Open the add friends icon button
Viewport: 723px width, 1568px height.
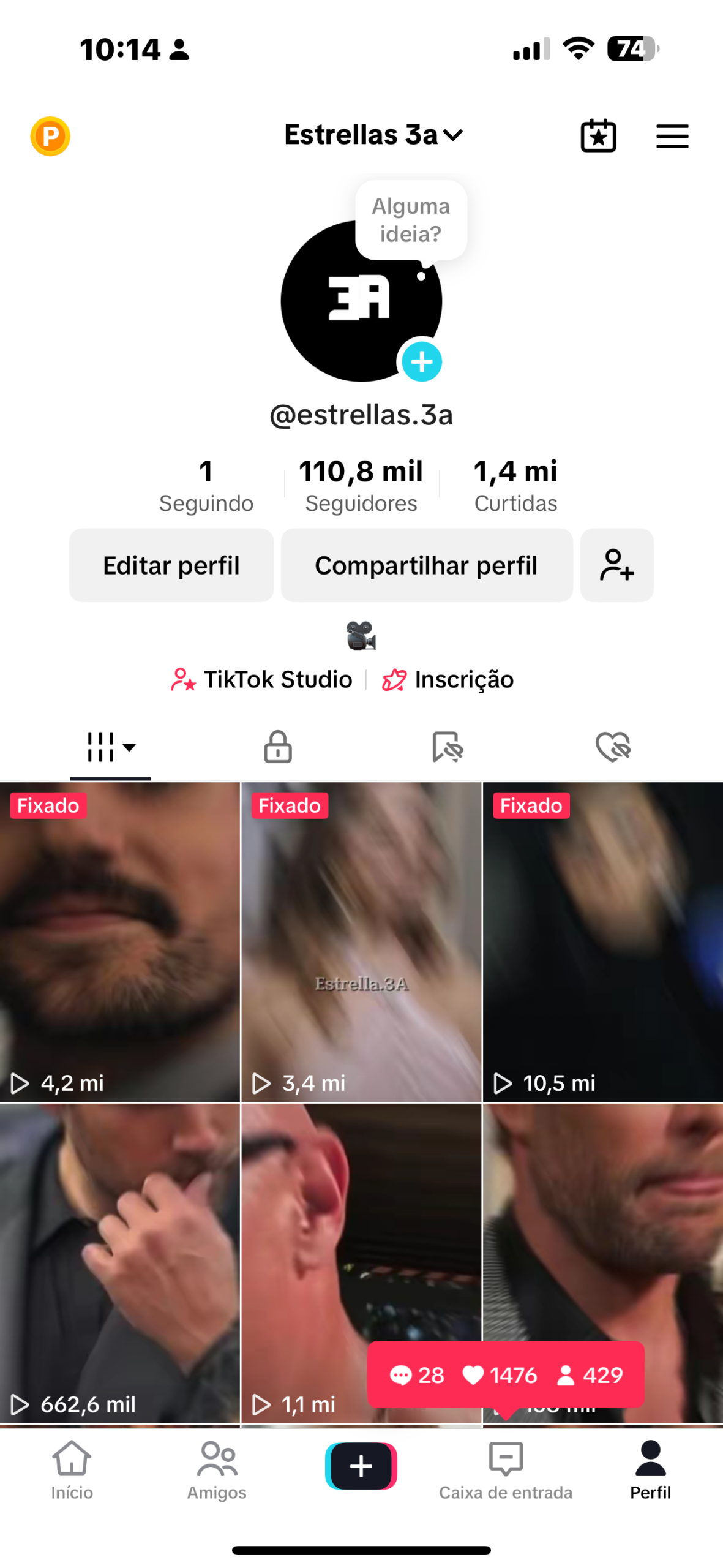(x=616, y=565)
